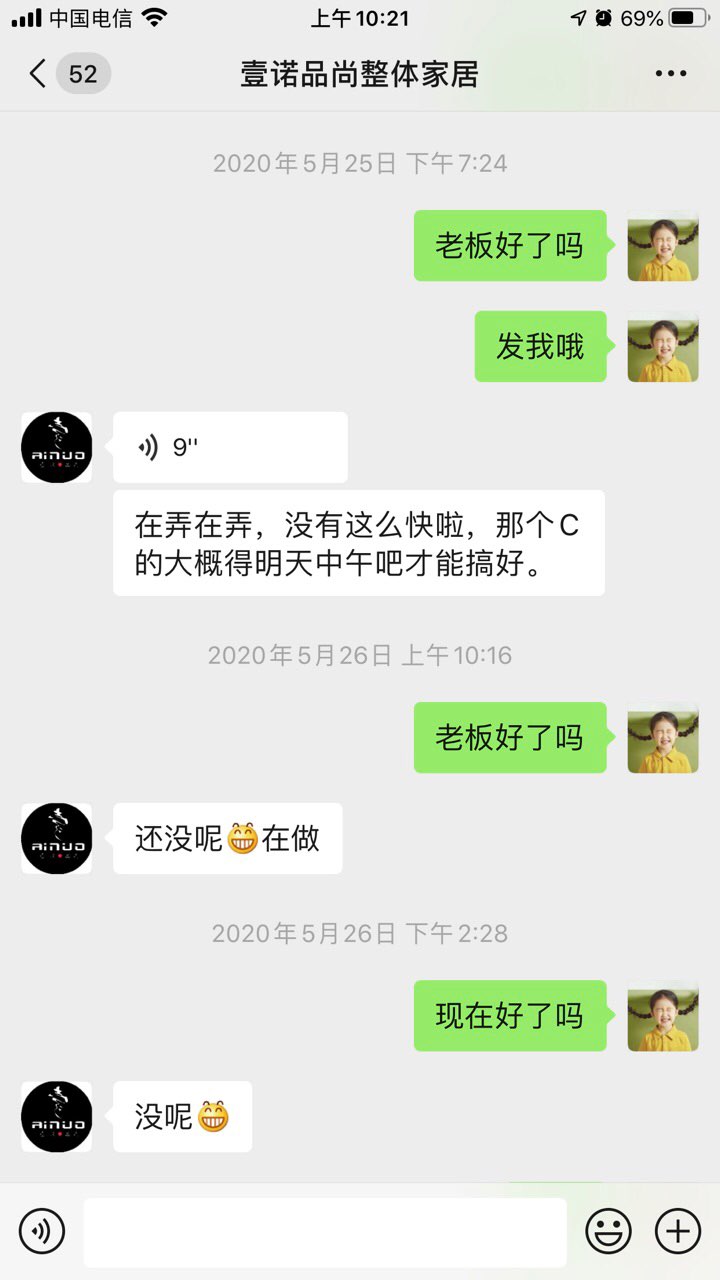The height and width of the screenshot is (1280, 720).
Task: Switch to voice input mode
Action: pyautogui.click(x=42, y=1231)
